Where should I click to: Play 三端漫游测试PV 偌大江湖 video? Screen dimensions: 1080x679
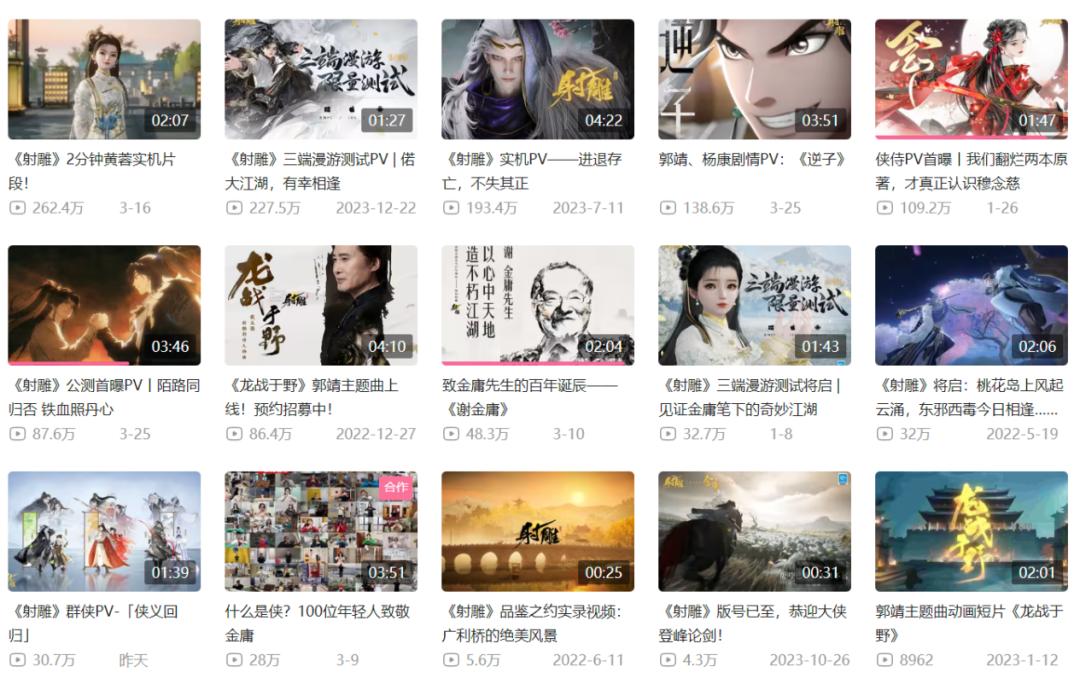point(321,79)
